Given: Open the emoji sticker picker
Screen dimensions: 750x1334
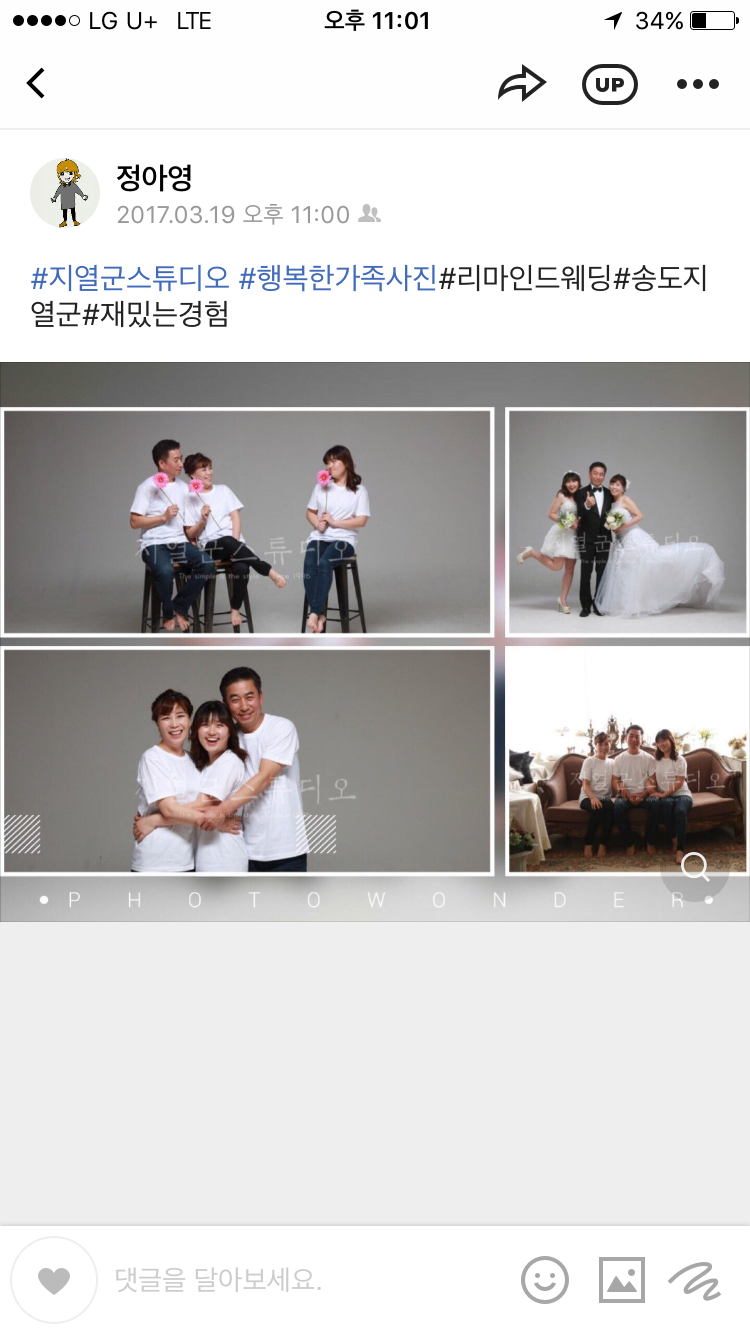Looking at the screenshot, I should point(545,1280).
